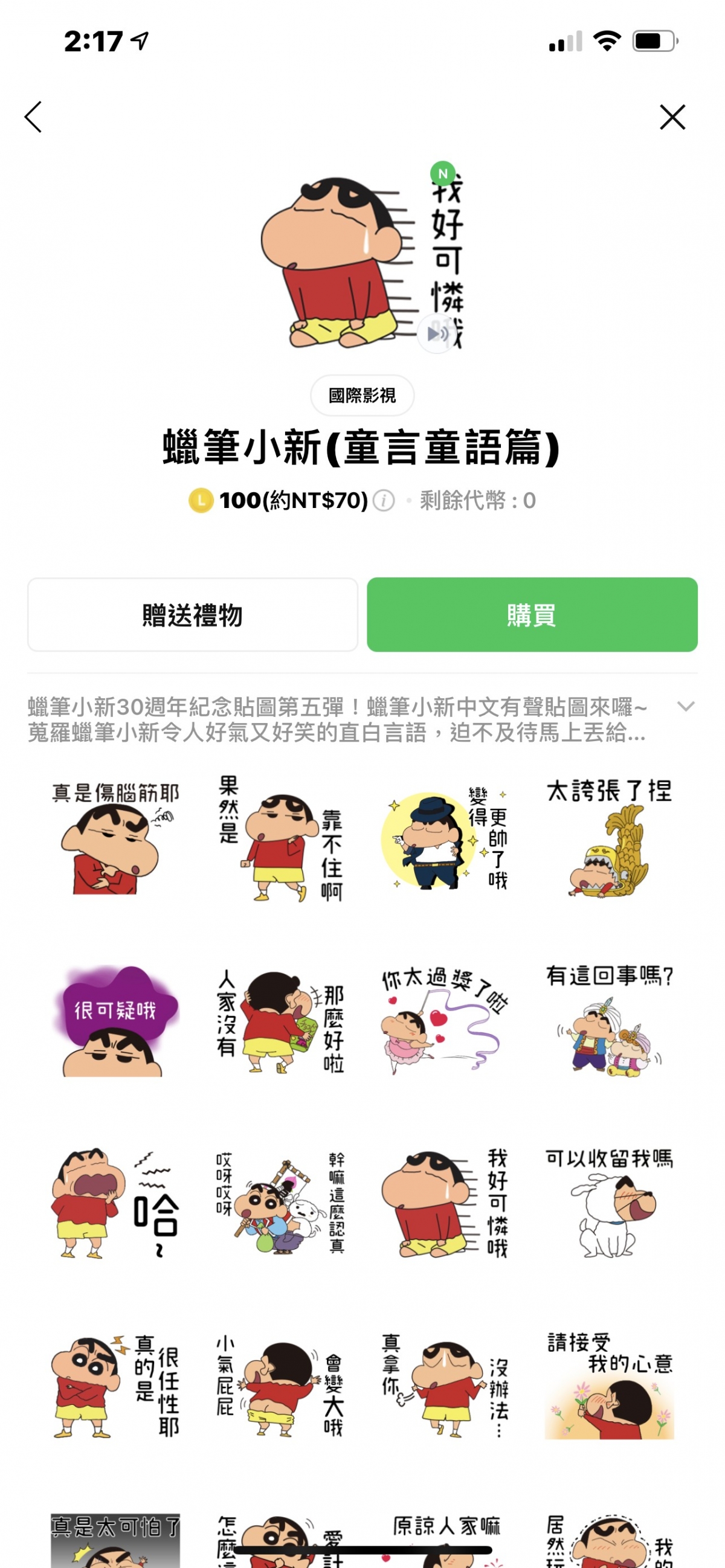This screenshot has height=1568, width=725.
Task: Go back to the previous page
Action: click(33, 117)
